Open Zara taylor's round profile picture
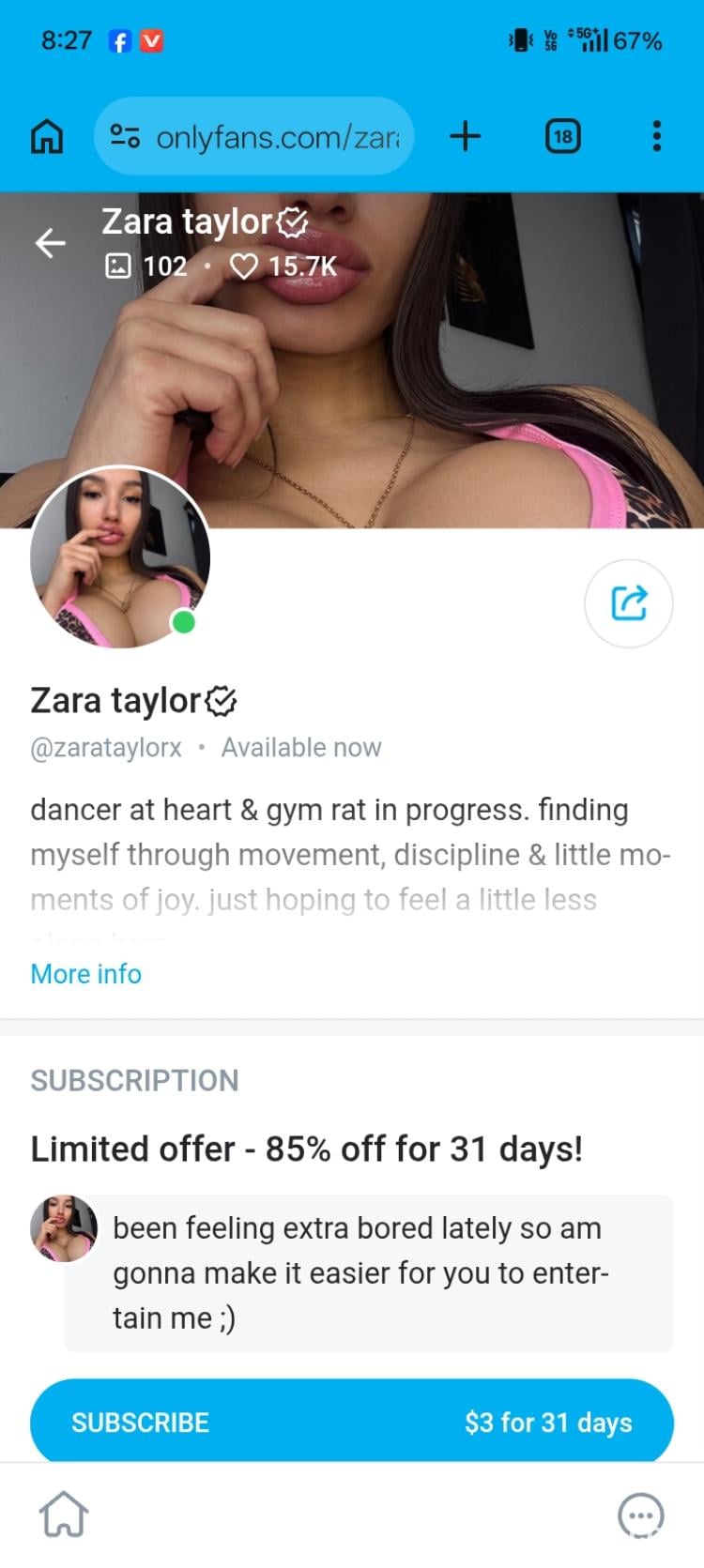The image size is (704, 1568). tap(120, 558)
